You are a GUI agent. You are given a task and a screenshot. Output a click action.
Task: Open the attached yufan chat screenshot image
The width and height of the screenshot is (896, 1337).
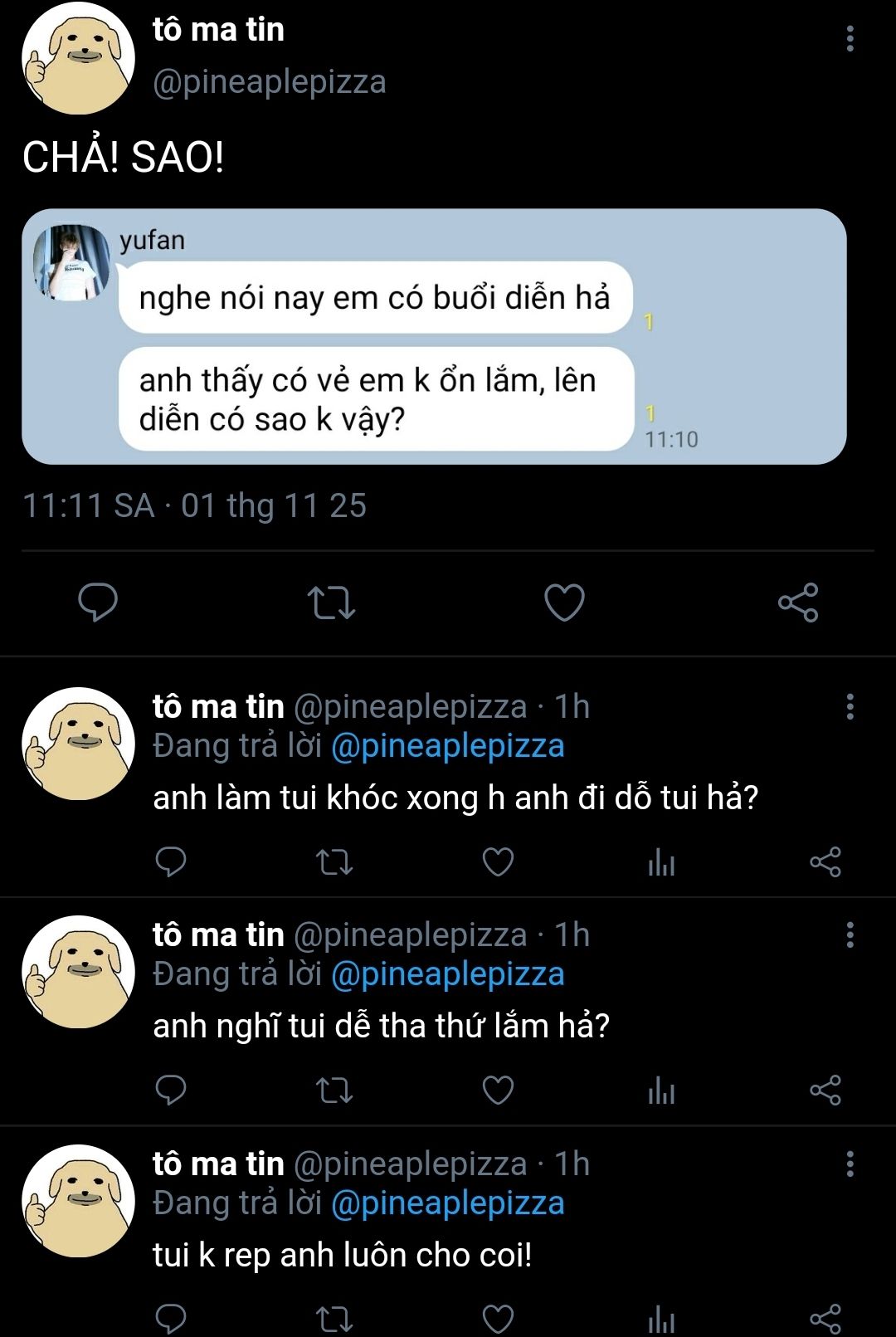pos(434,336)
